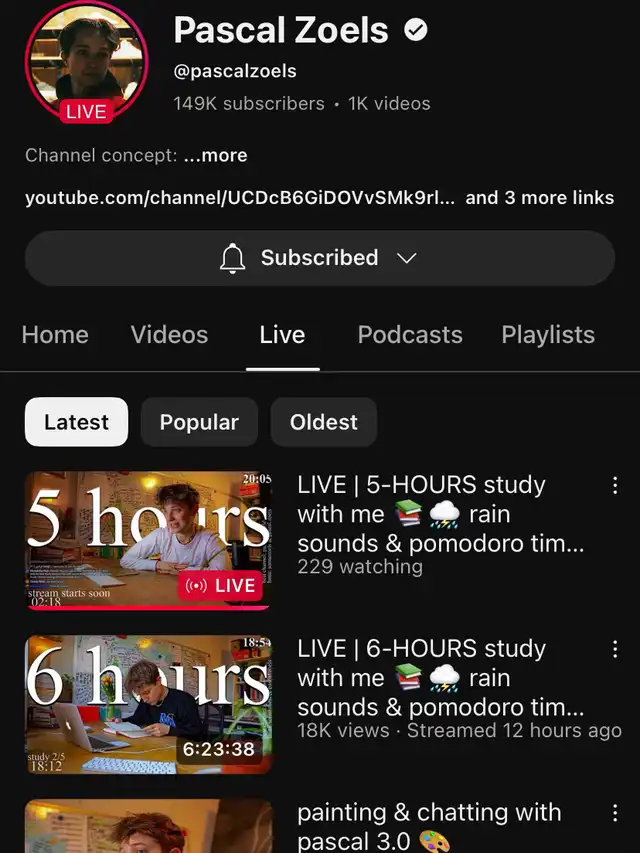The width and height of the screenshot is (640, 853).
Task: Switch to the Videos tab
Action: pos(169,335)
